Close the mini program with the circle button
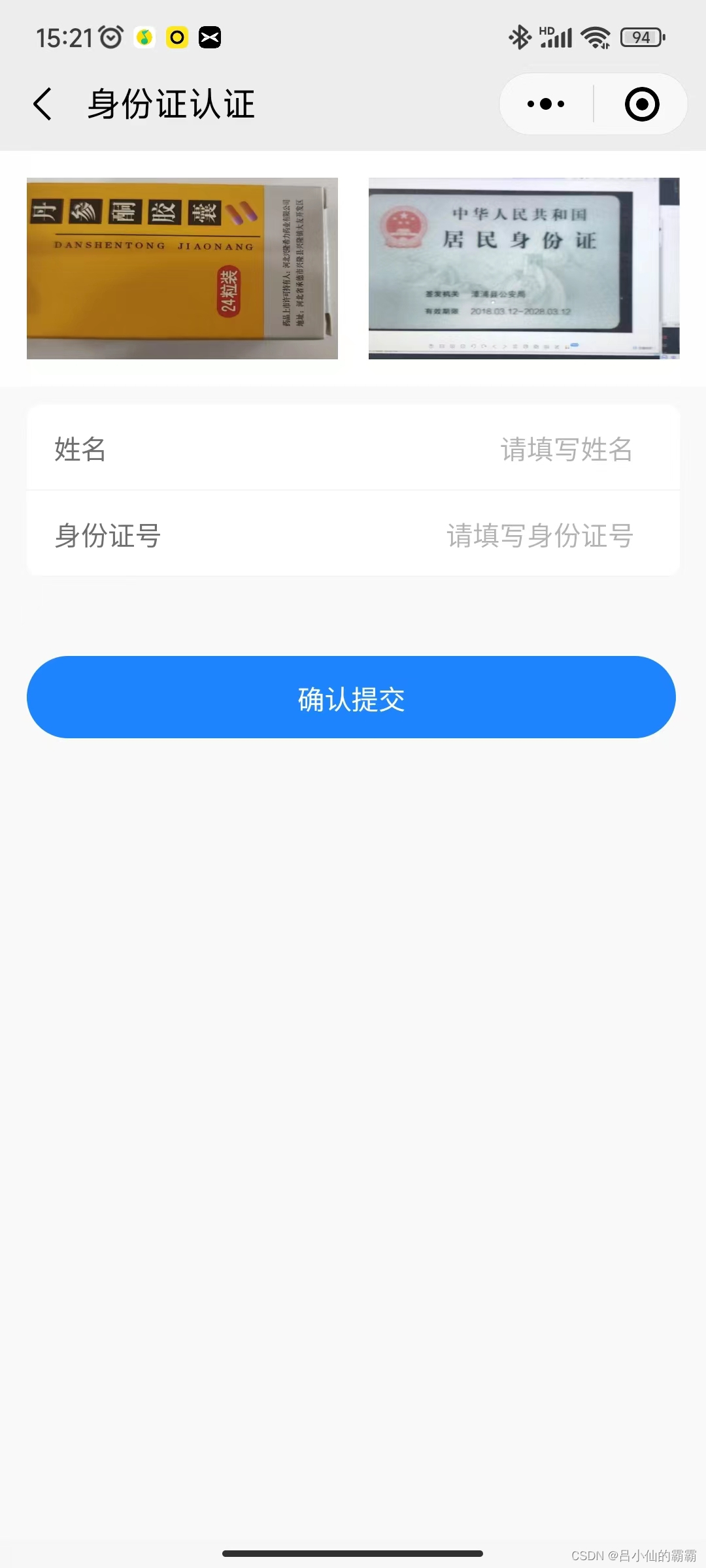Screen dimensions: 706x1568 coord(641,105)
